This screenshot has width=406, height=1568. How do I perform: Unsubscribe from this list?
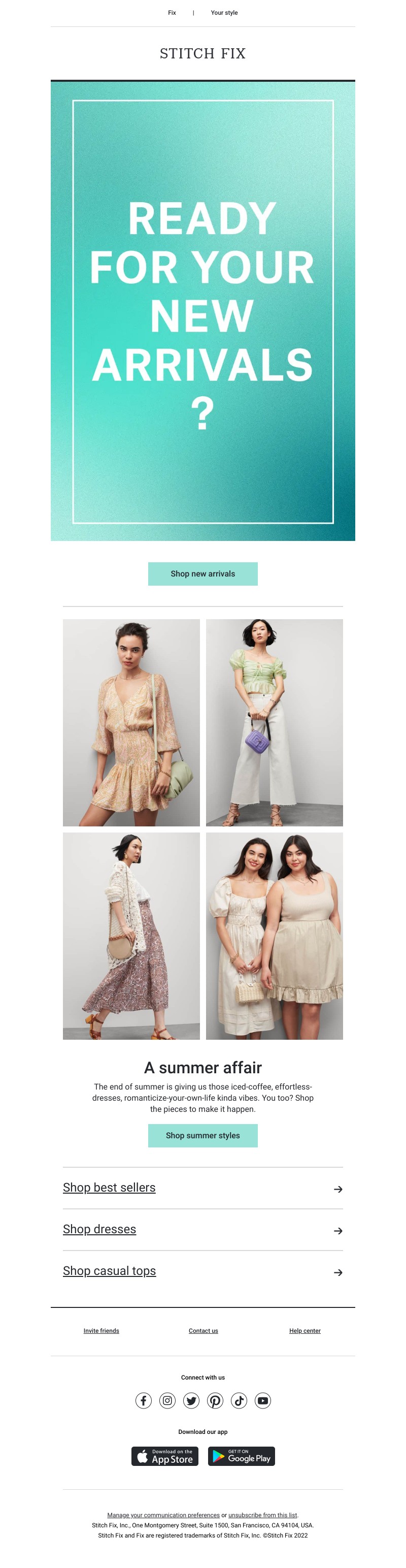pyautogui.click(x=262, y=1515)
